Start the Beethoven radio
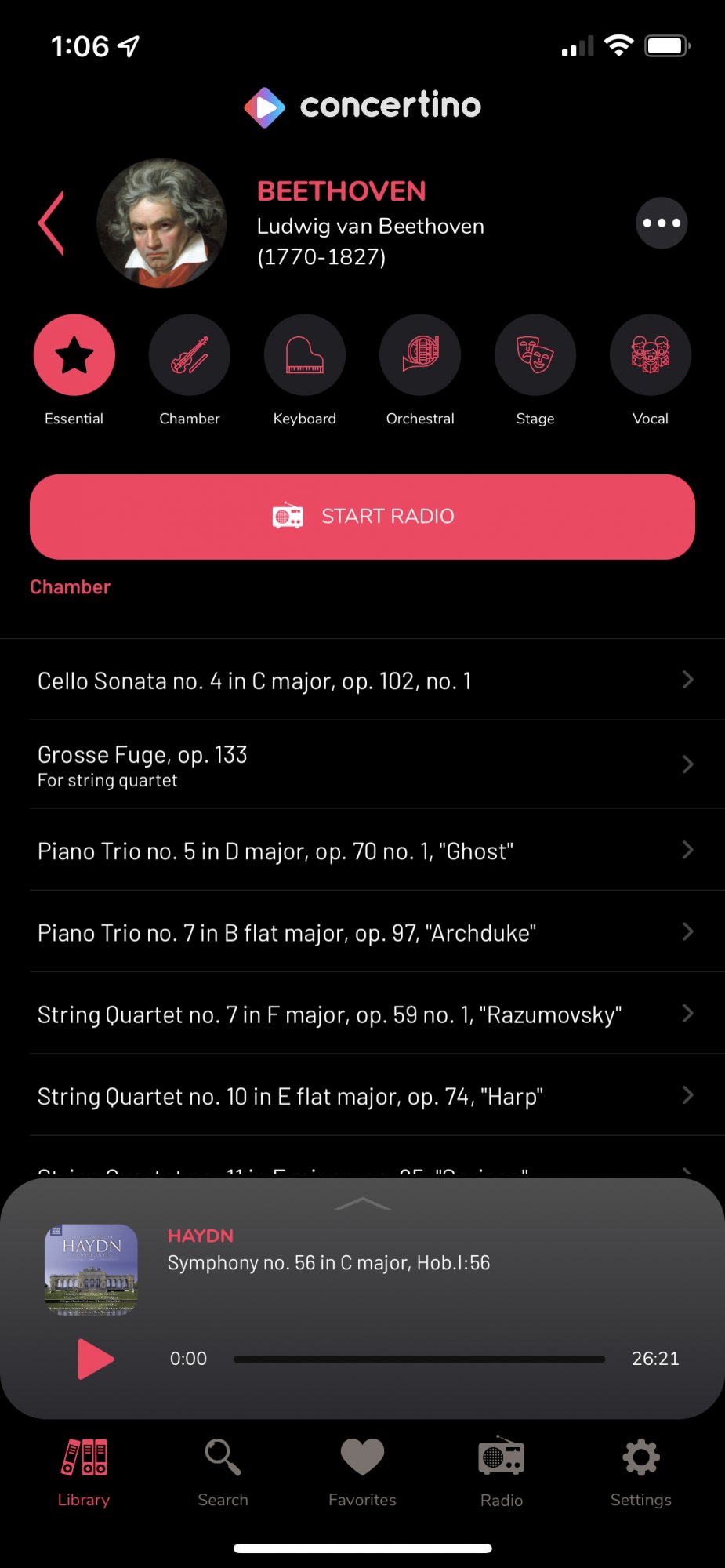 (x=362, y=517)
